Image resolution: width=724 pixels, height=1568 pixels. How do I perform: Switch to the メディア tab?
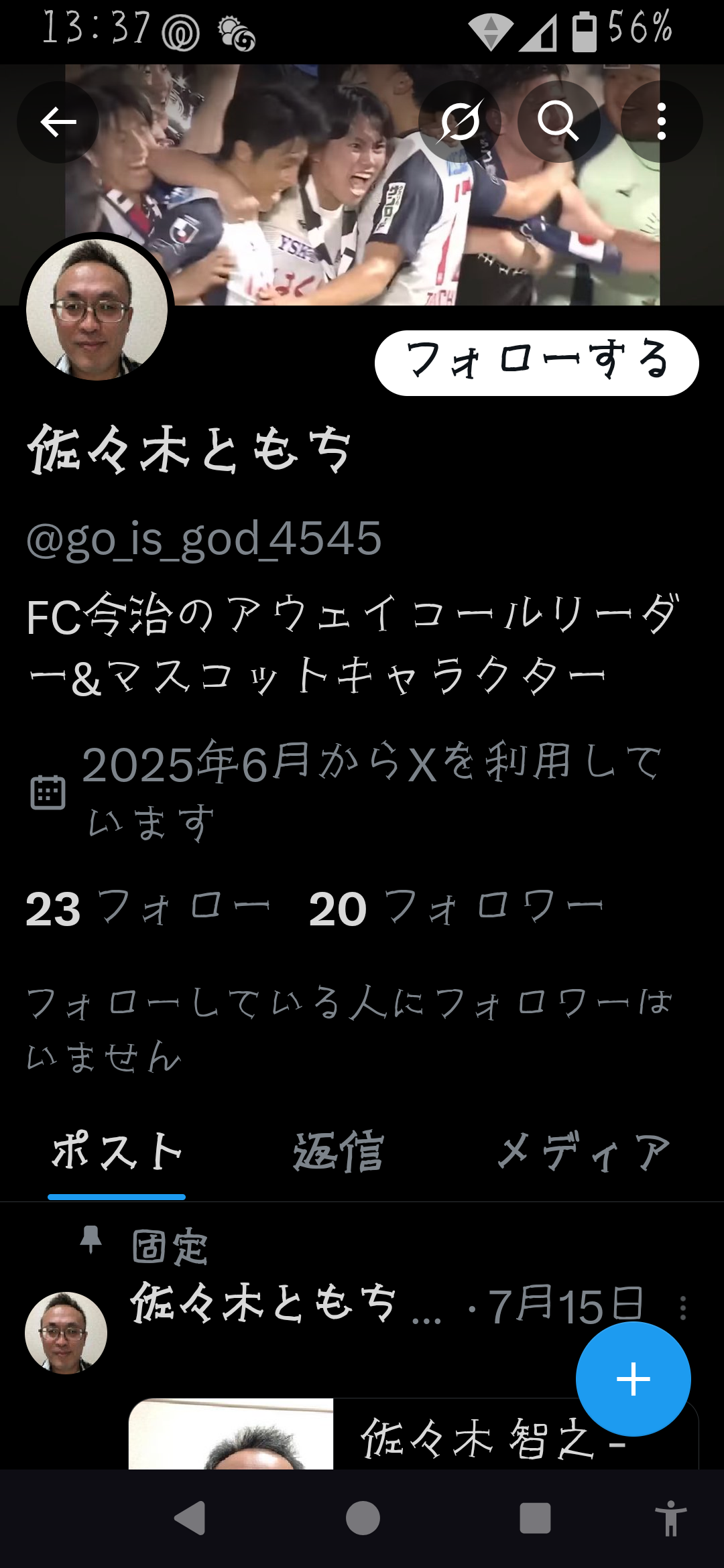click(583, 1153)
